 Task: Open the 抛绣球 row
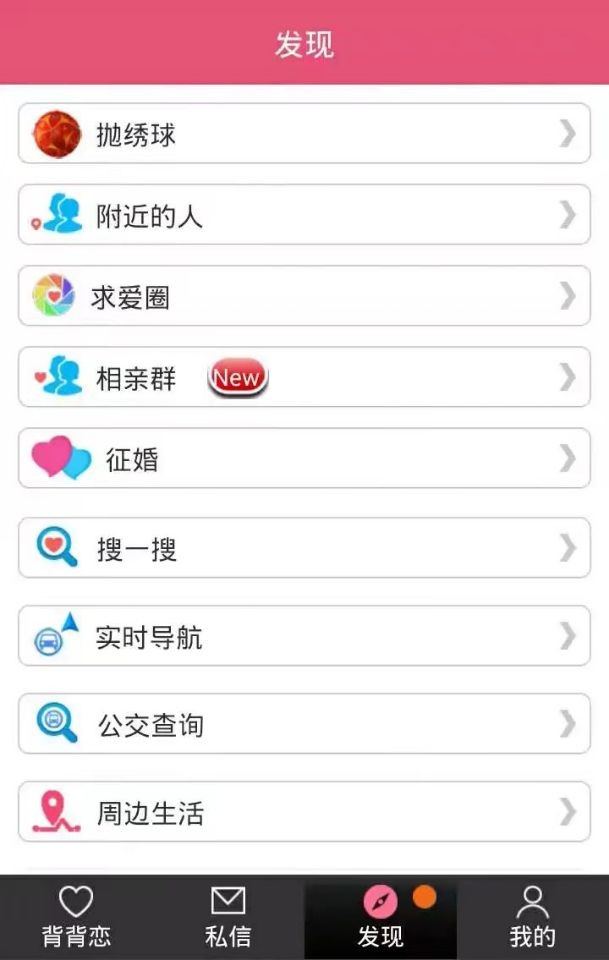coord(304,134)
